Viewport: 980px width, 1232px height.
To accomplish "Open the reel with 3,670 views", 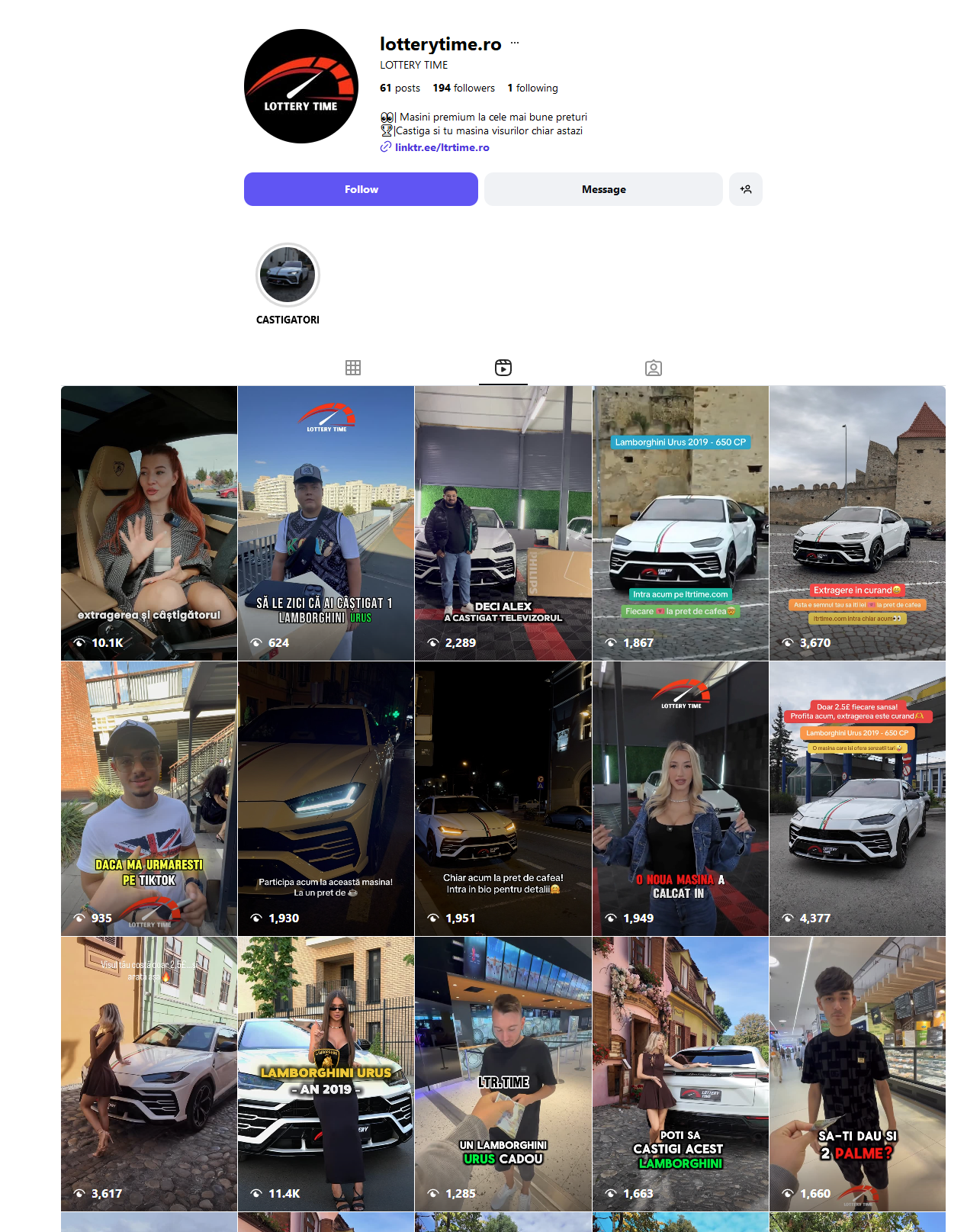I will 857,523.
